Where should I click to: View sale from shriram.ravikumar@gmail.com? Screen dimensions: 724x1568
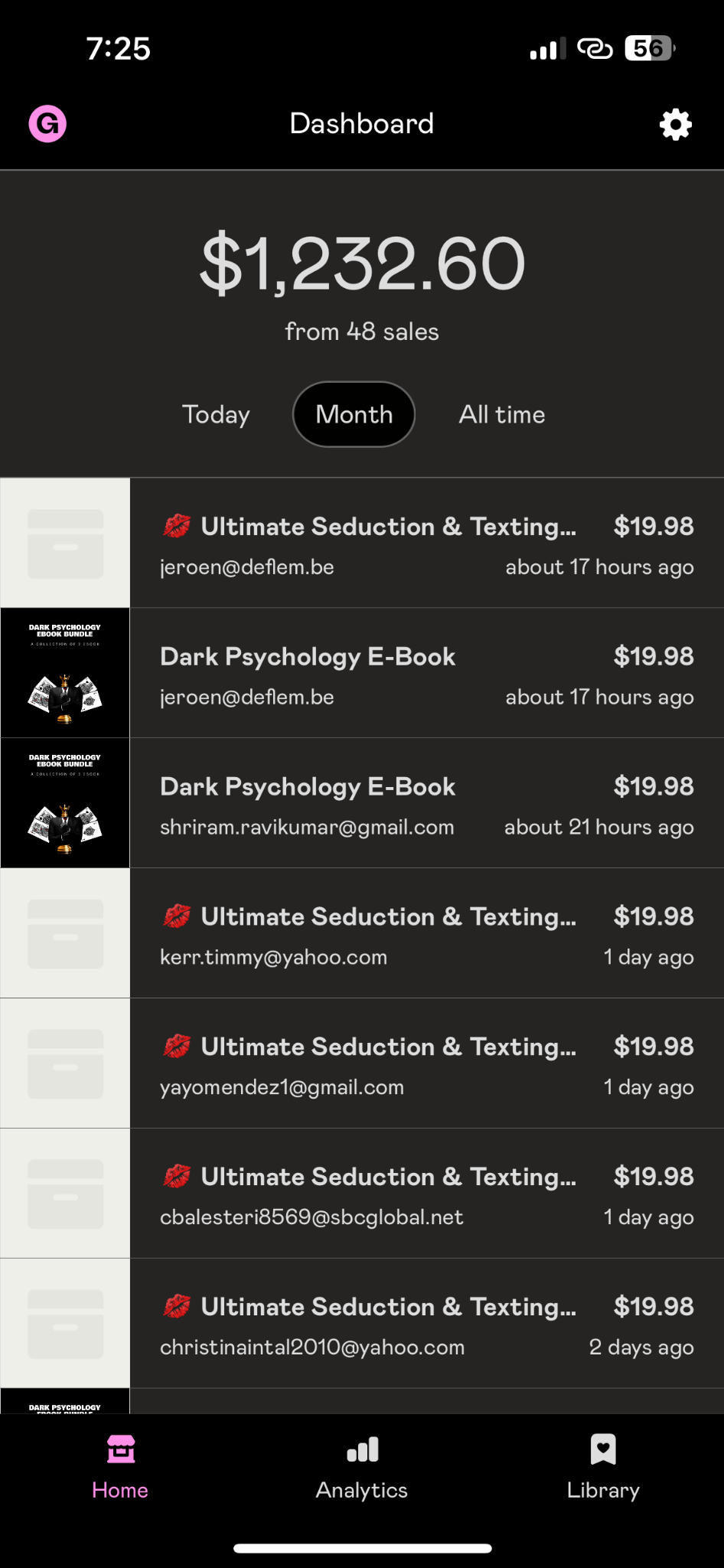[x=426, y=804]
